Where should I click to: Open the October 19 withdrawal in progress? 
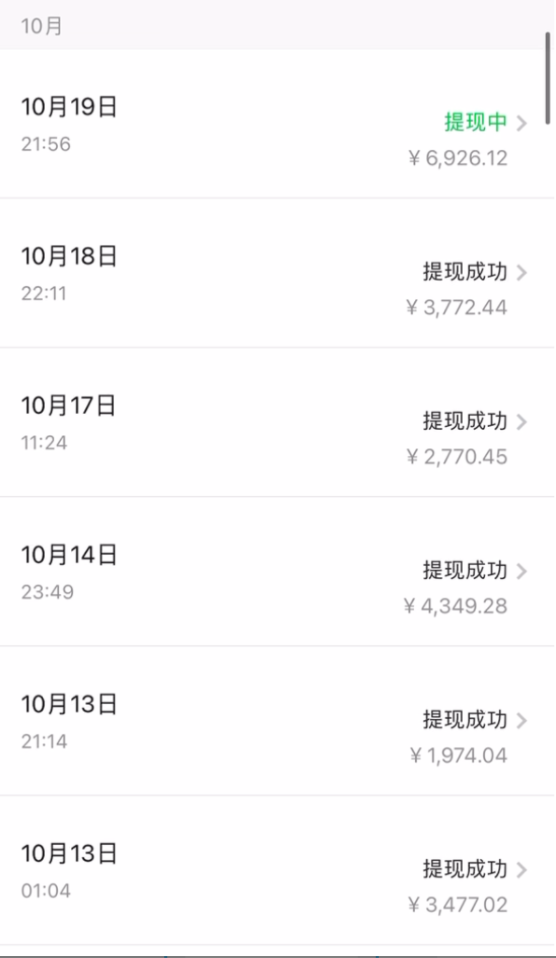(x=277, y=124)
